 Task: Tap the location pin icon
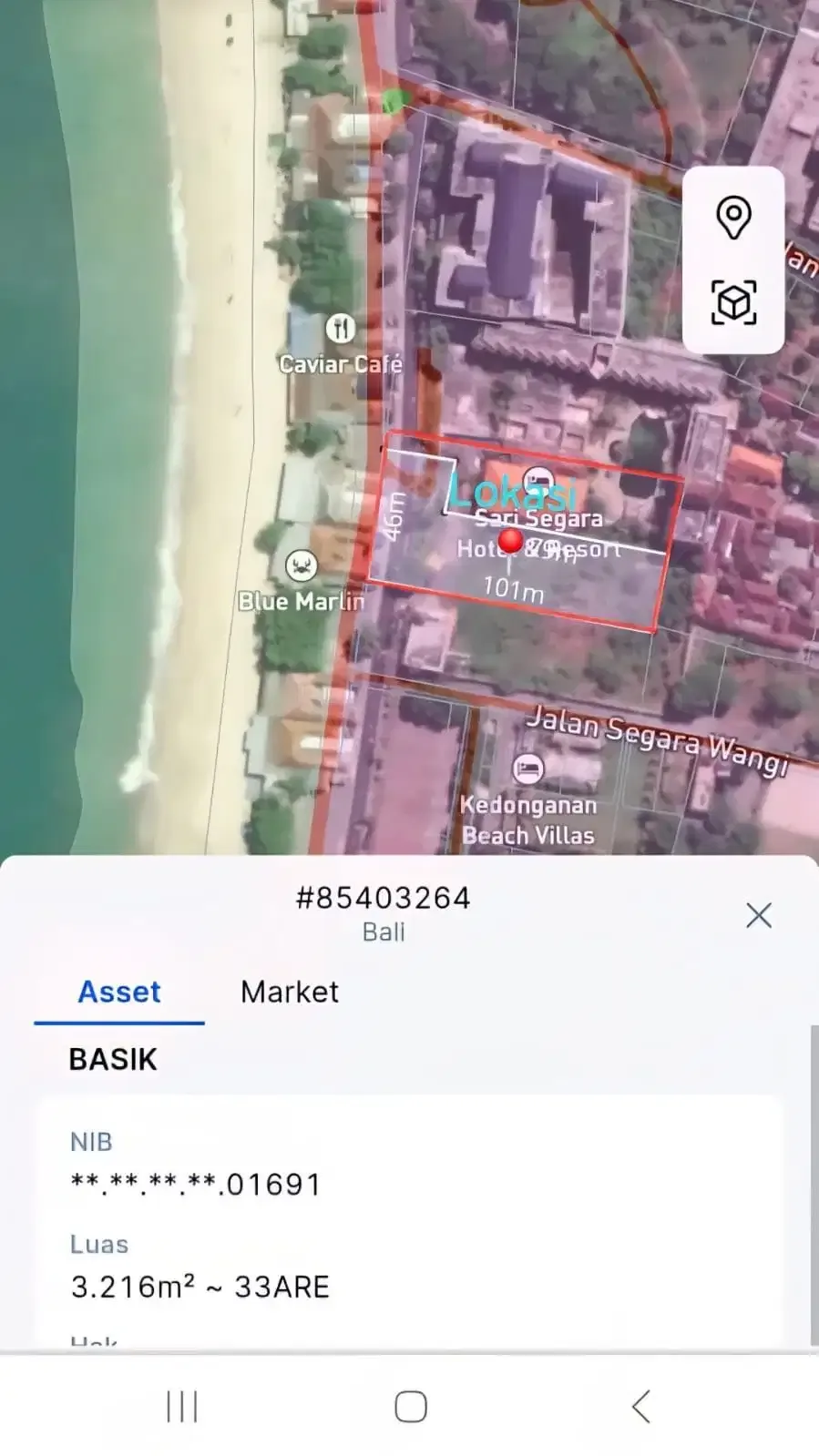pyautogui.click(x=733, y=218)
